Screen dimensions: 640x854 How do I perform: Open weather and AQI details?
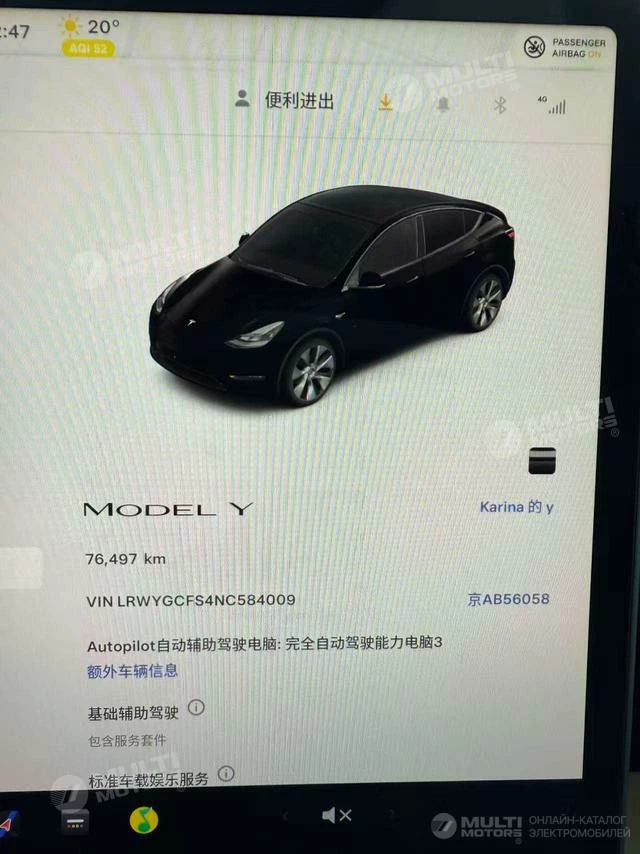(x=90, y=36)
